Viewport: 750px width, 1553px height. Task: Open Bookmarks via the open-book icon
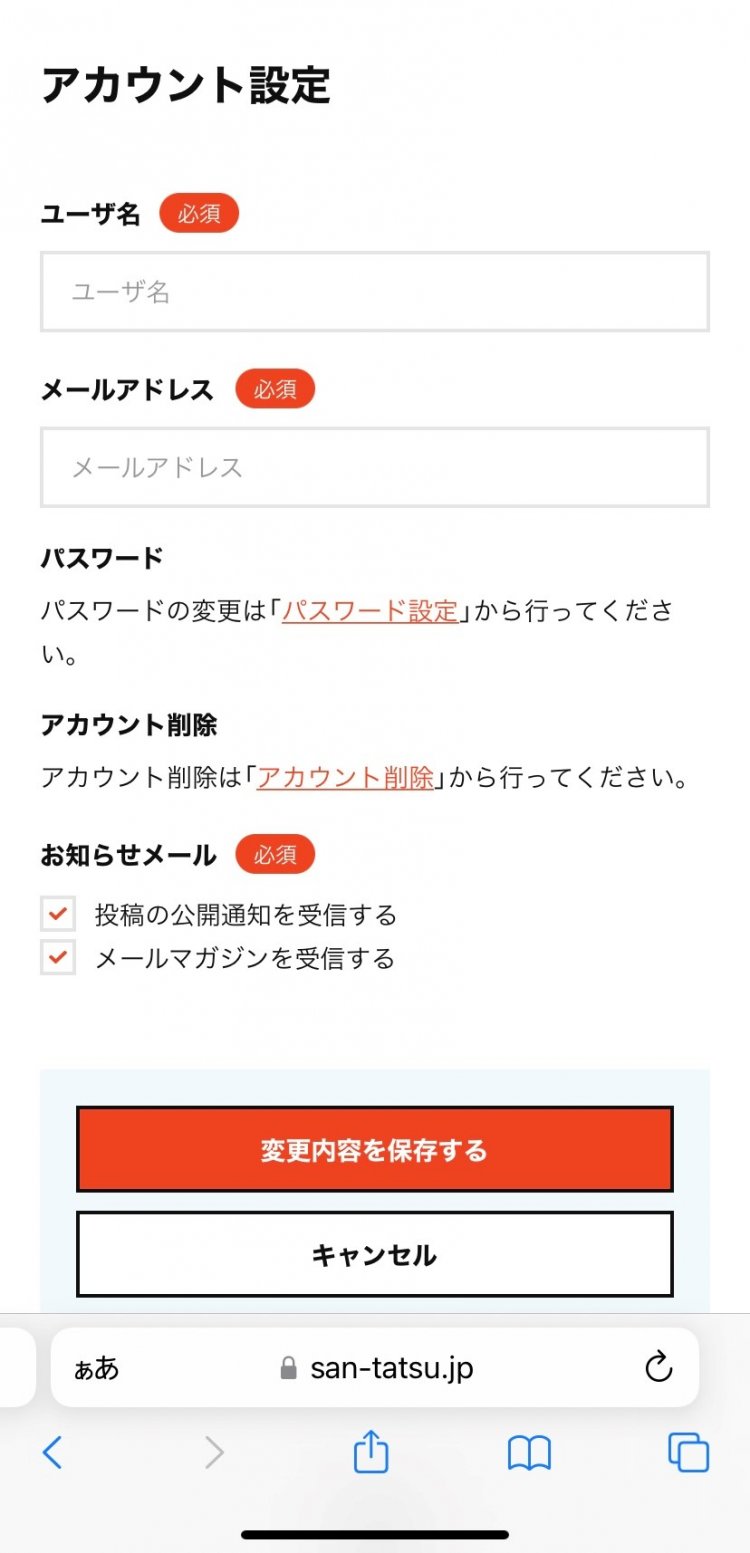(528, 1454)
